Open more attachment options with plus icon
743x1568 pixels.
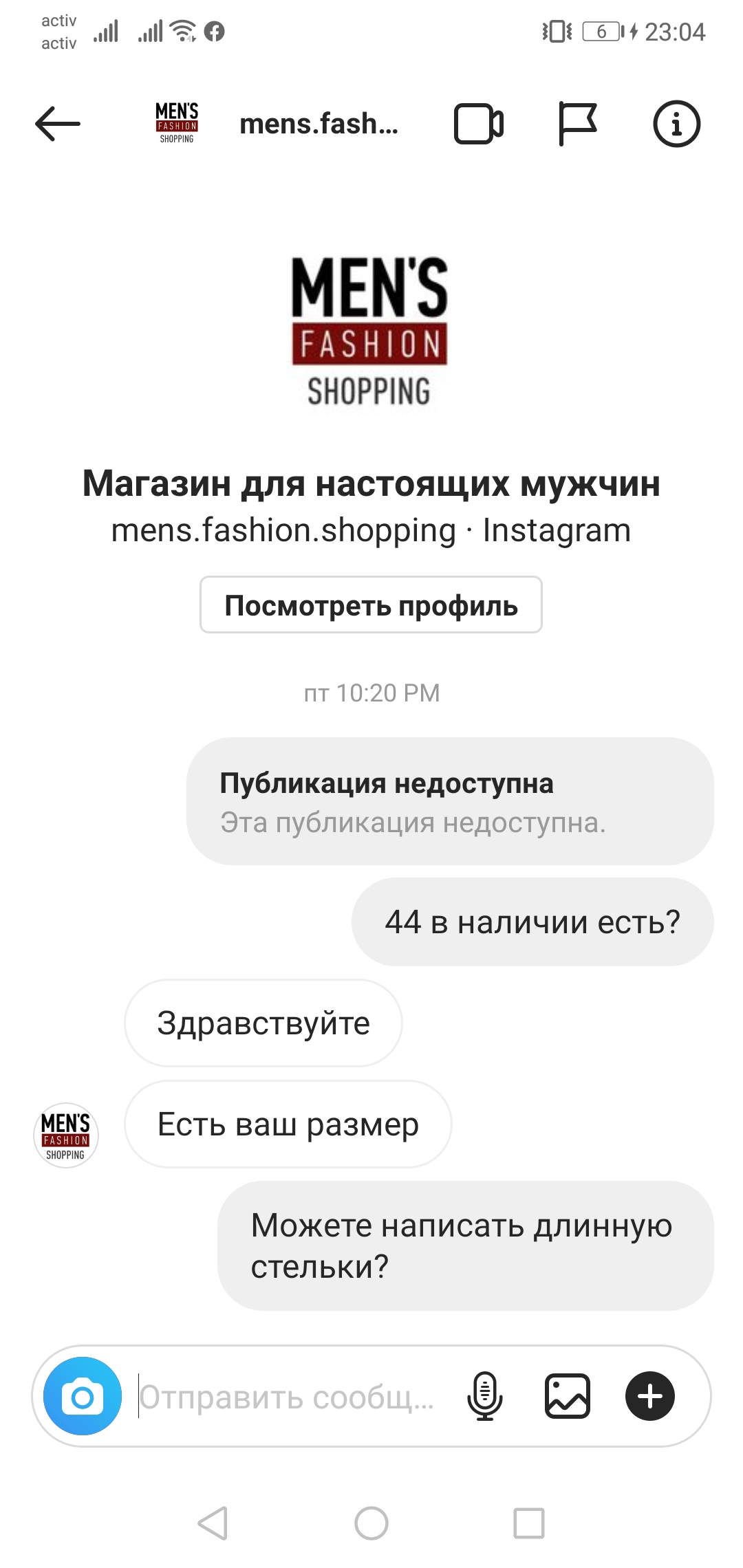point(649,1396)
